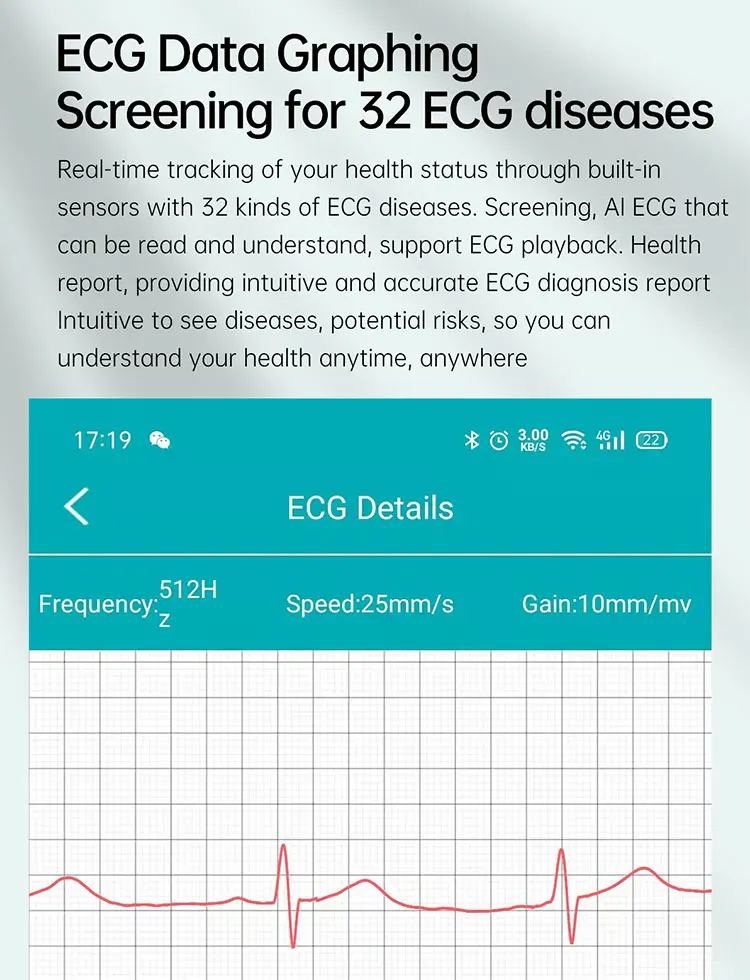Select the ECG Details title
Viewport: 750px width, 980px height.
pos(369,508)
